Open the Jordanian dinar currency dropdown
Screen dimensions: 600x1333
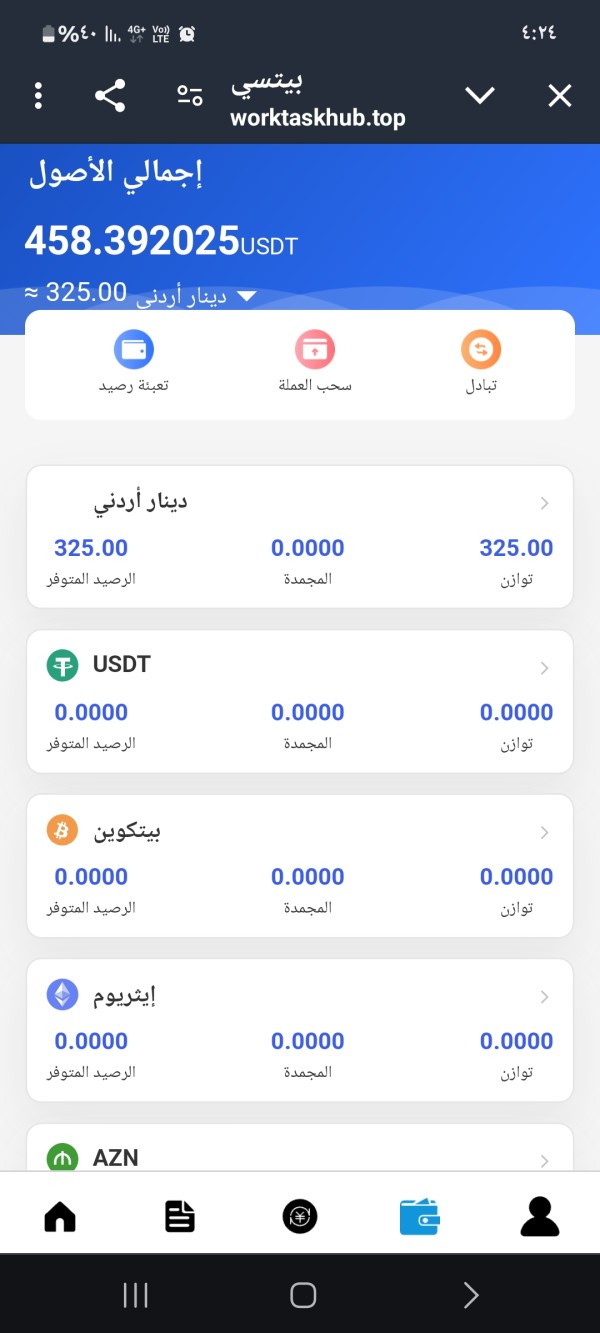tap(197, 296)
